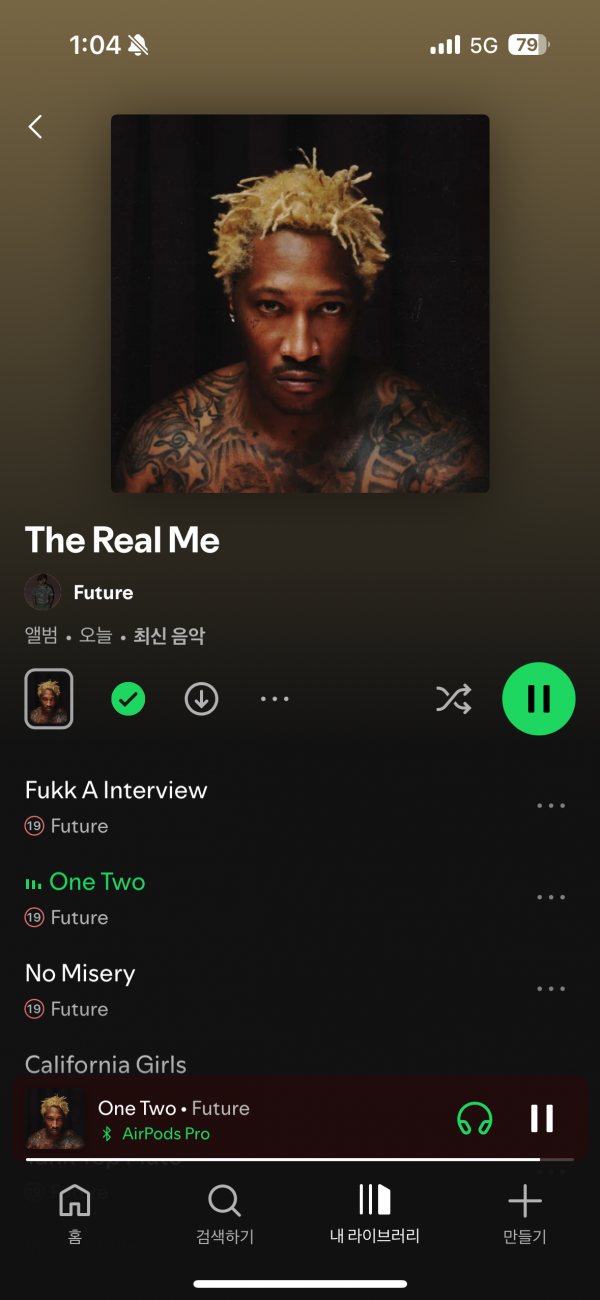
Task: Open the album preview thumbnail button
Action: click(x=49, y=699)
